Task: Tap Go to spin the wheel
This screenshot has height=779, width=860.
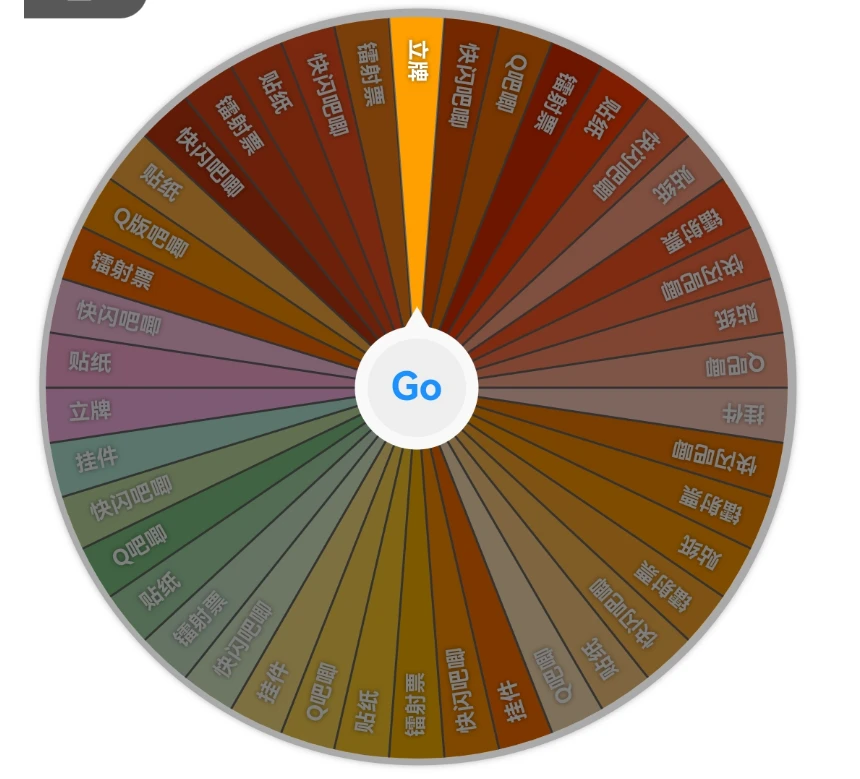Action: (416, 387)
